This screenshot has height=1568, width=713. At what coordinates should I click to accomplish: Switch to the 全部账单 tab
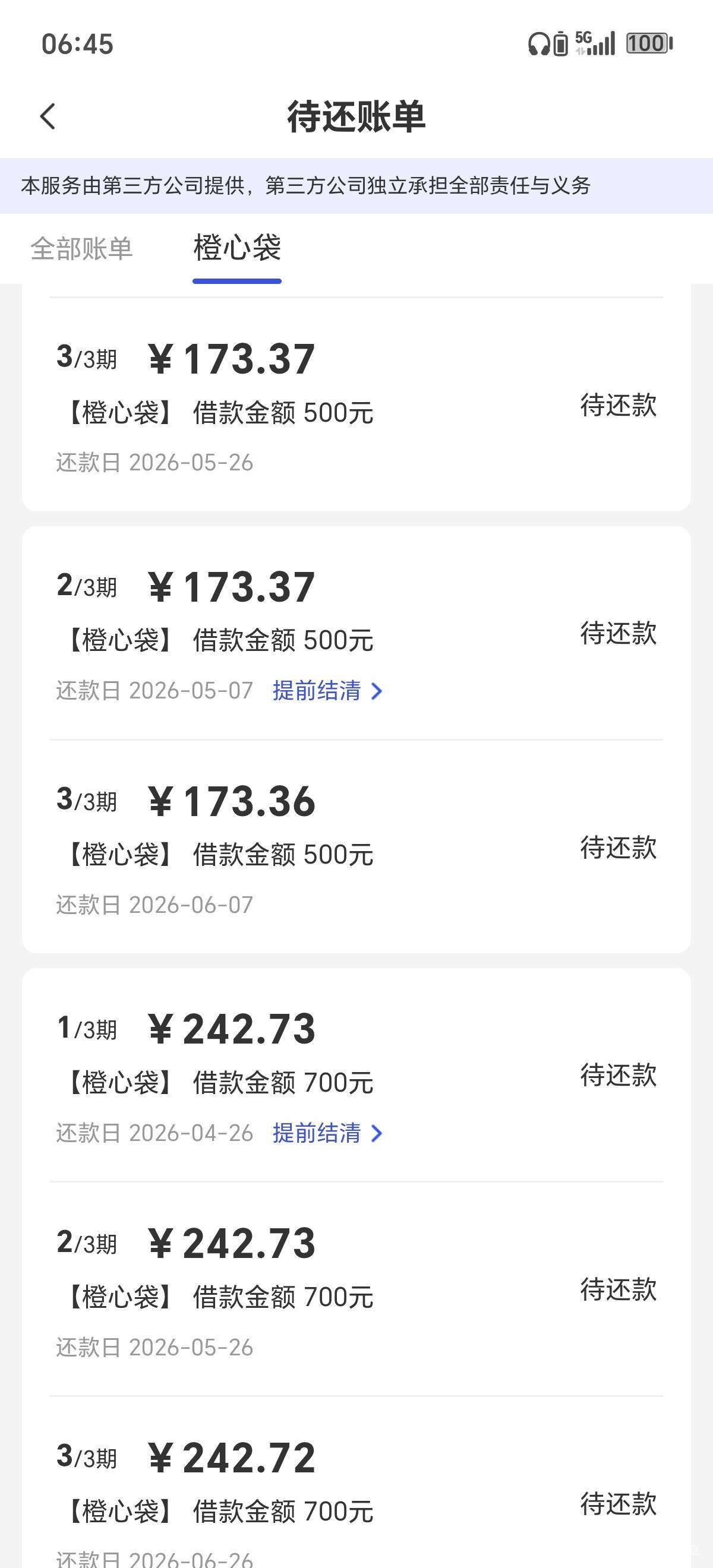pyautogui.click(x=81, y=248)
